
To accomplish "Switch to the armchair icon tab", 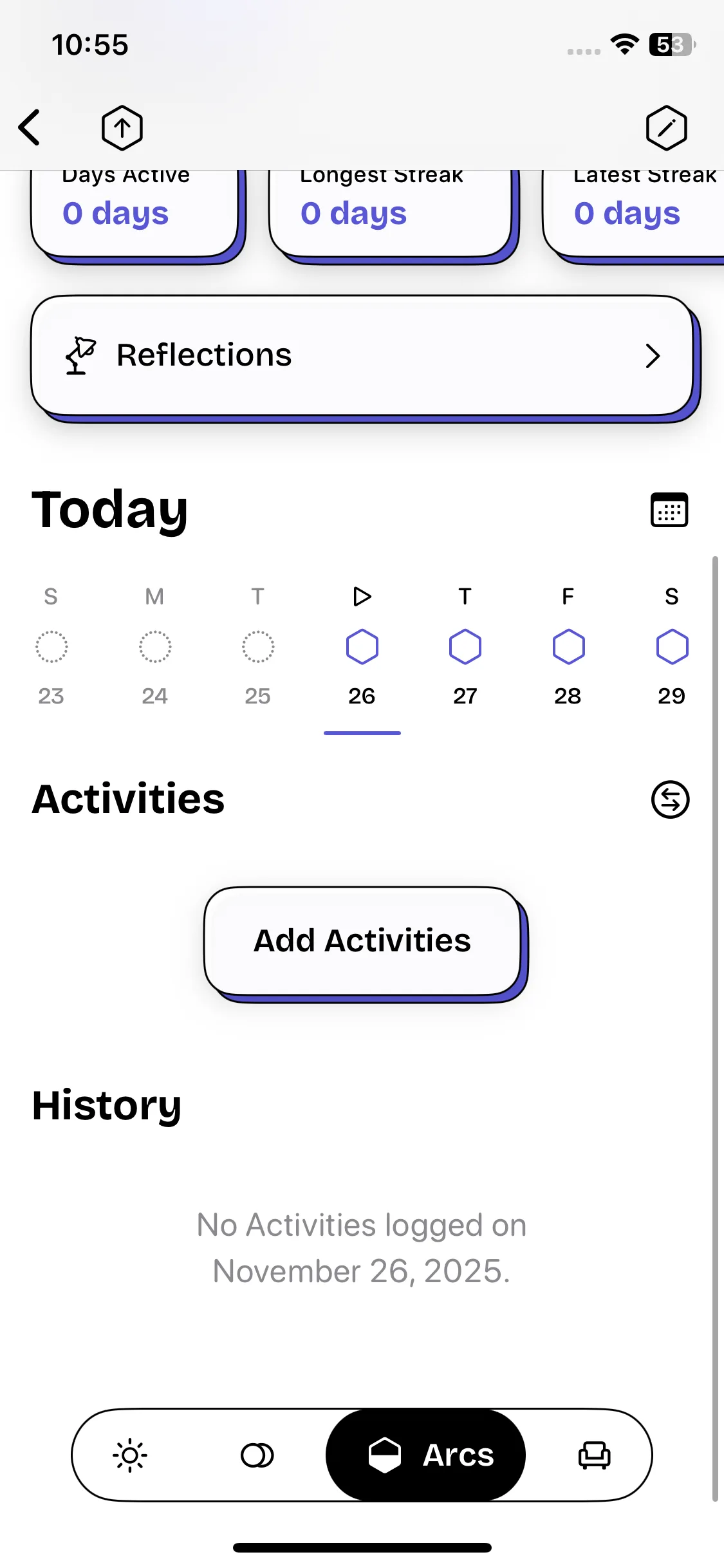I will point(594,1455).
